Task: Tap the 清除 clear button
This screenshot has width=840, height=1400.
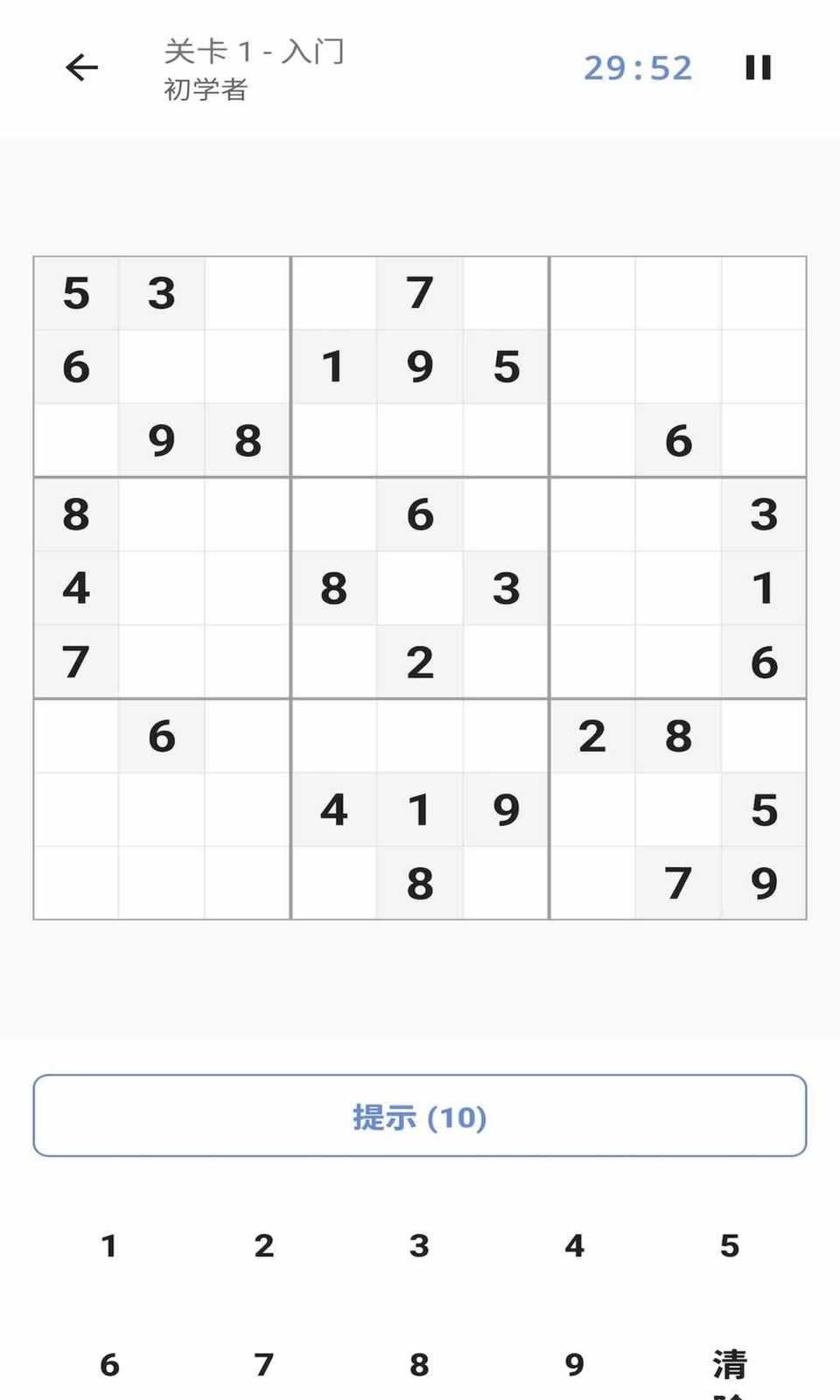Action: pos(731,1365)
